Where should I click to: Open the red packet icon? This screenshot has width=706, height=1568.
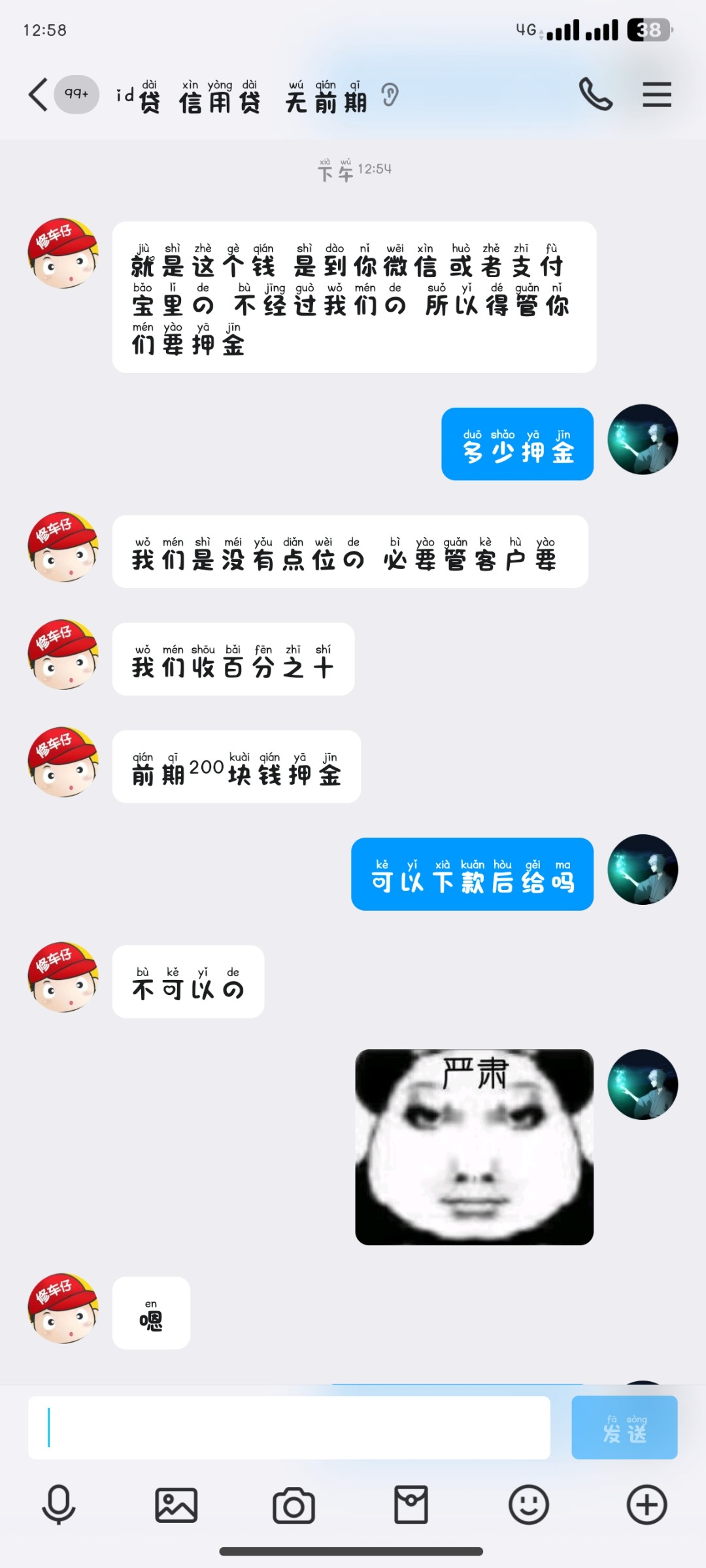(411, 1505)
